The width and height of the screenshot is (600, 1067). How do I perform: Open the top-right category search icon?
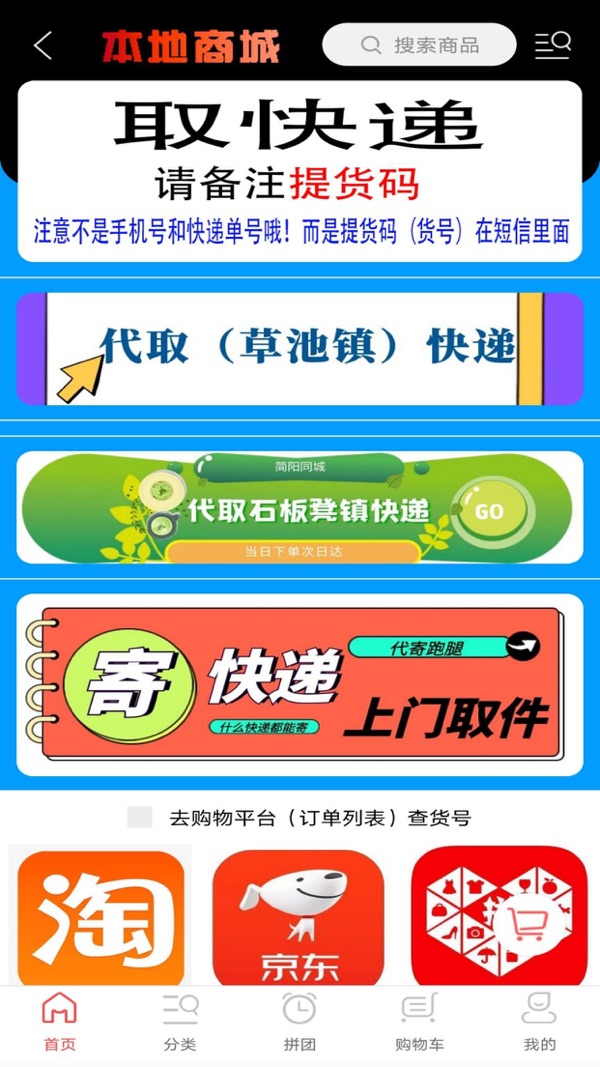click(x=552, y=45)
